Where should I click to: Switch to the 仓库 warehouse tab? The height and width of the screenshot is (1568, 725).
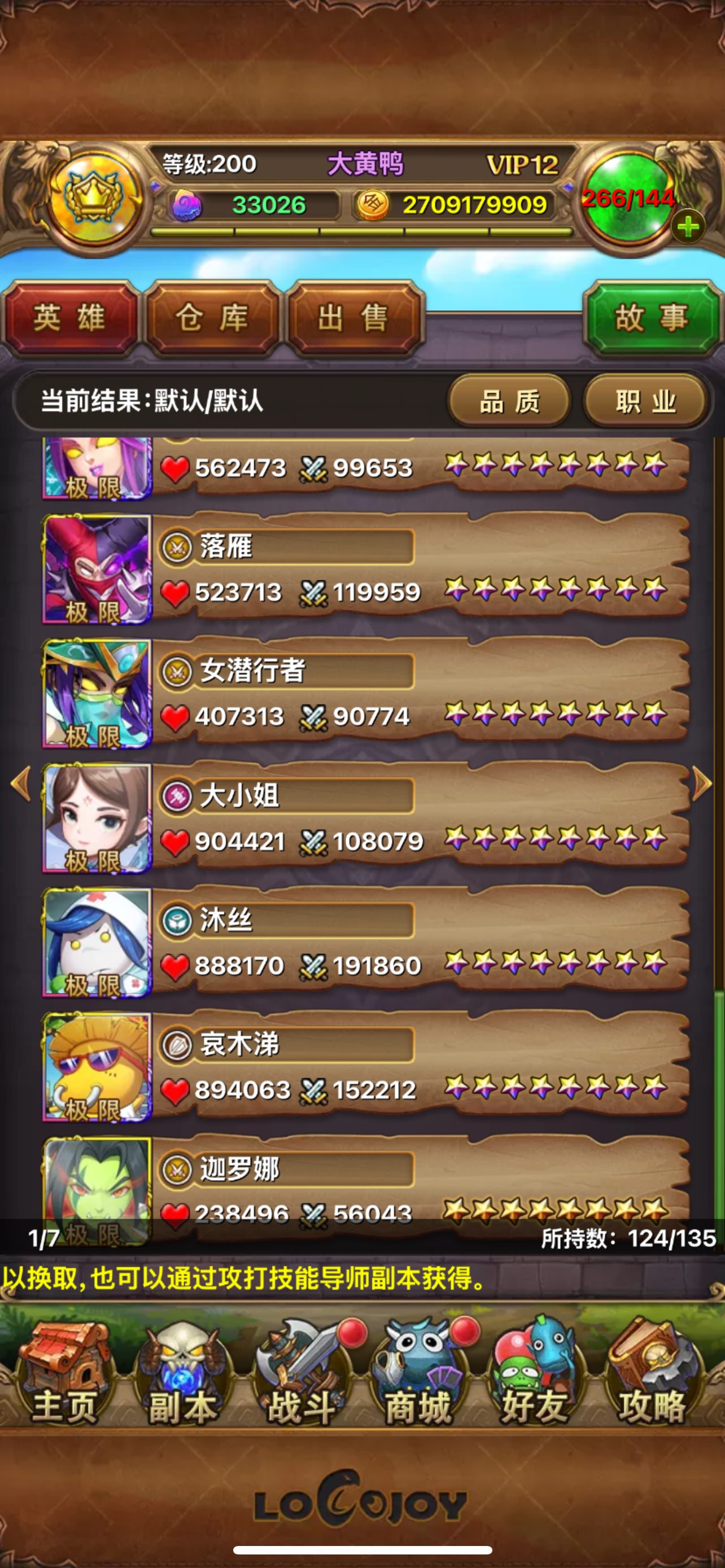[212, 318]
